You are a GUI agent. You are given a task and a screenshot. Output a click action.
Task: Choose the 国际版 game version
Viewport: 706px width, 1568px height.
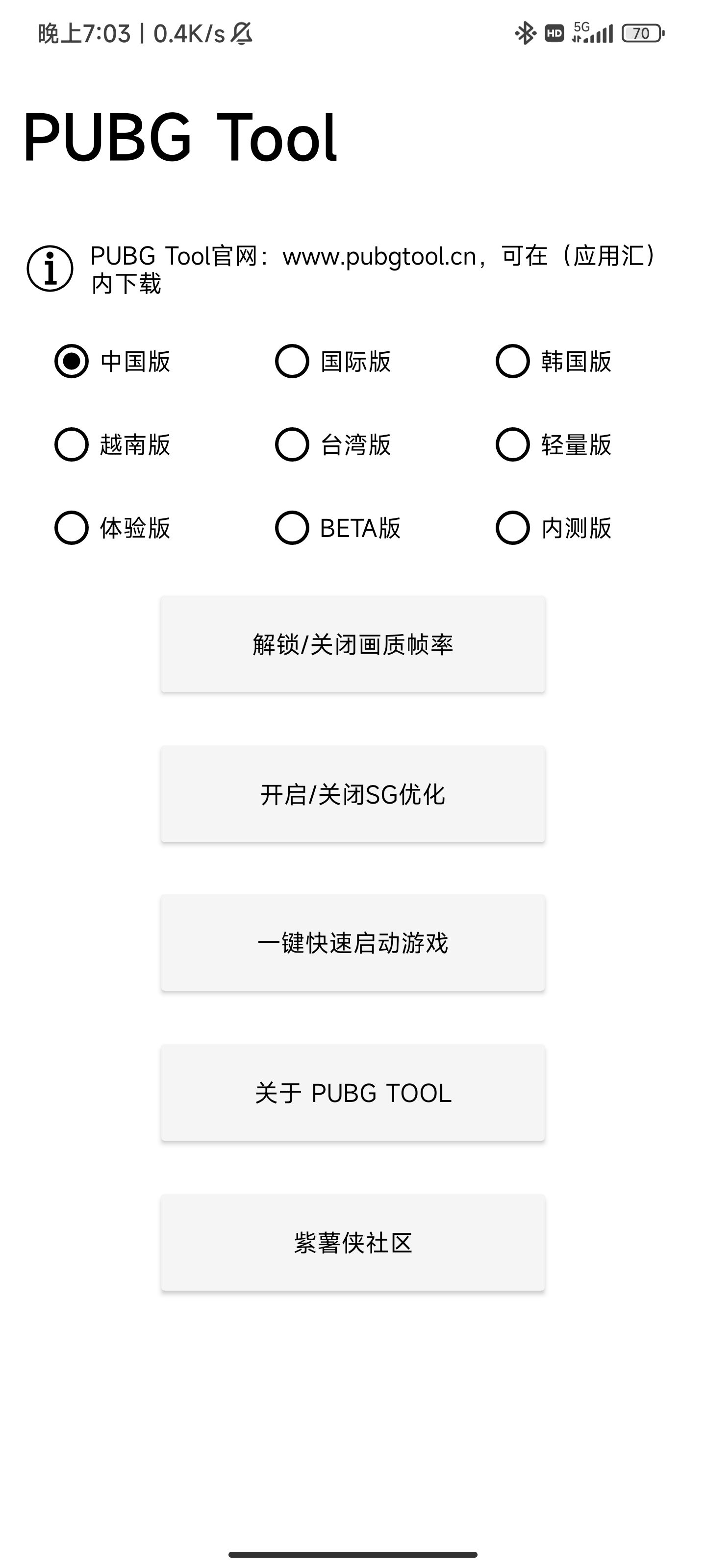[x=292, y=362]
